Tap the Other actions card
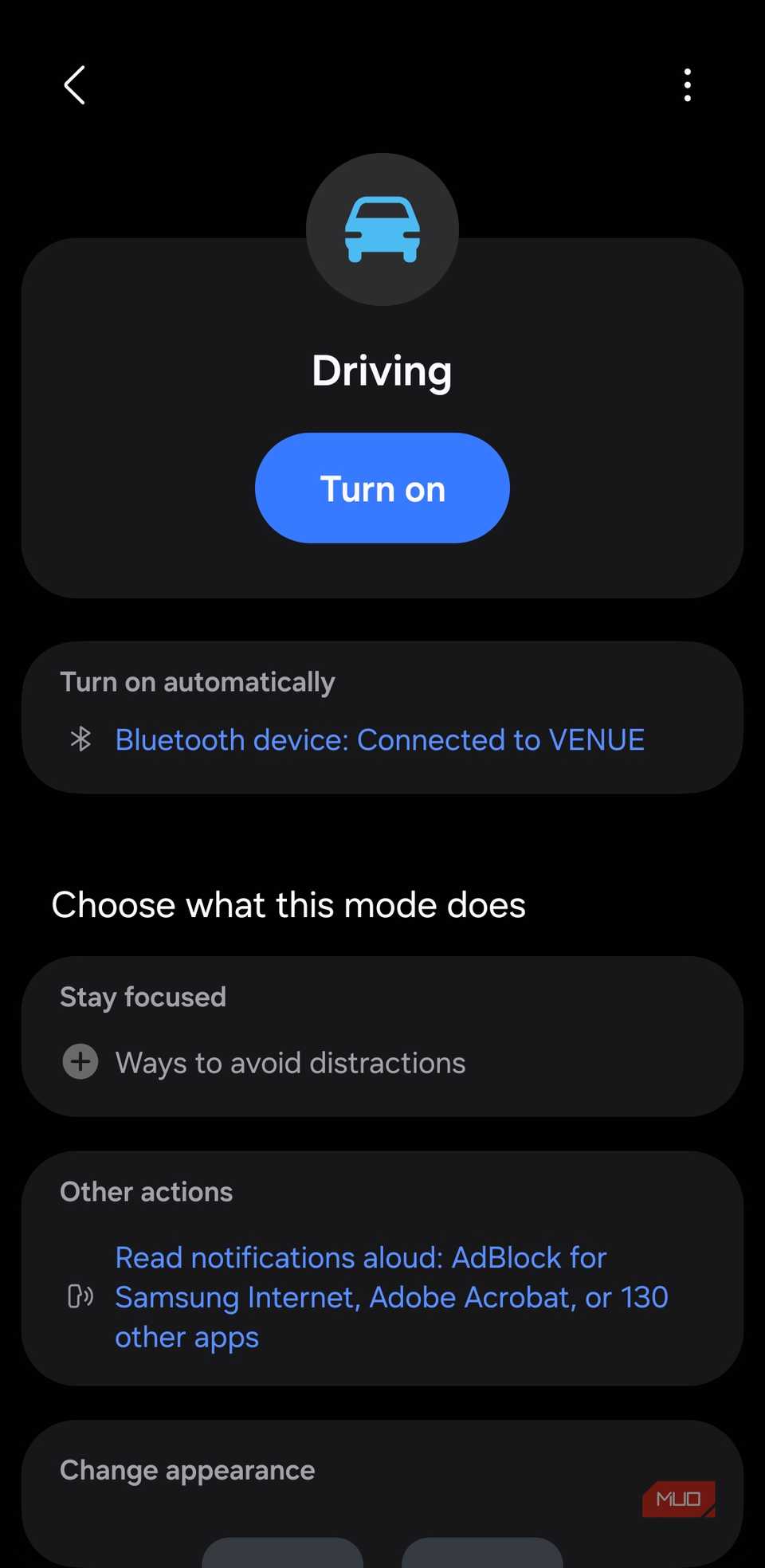The image size is (765, 1568). [x=382, y=1267]
